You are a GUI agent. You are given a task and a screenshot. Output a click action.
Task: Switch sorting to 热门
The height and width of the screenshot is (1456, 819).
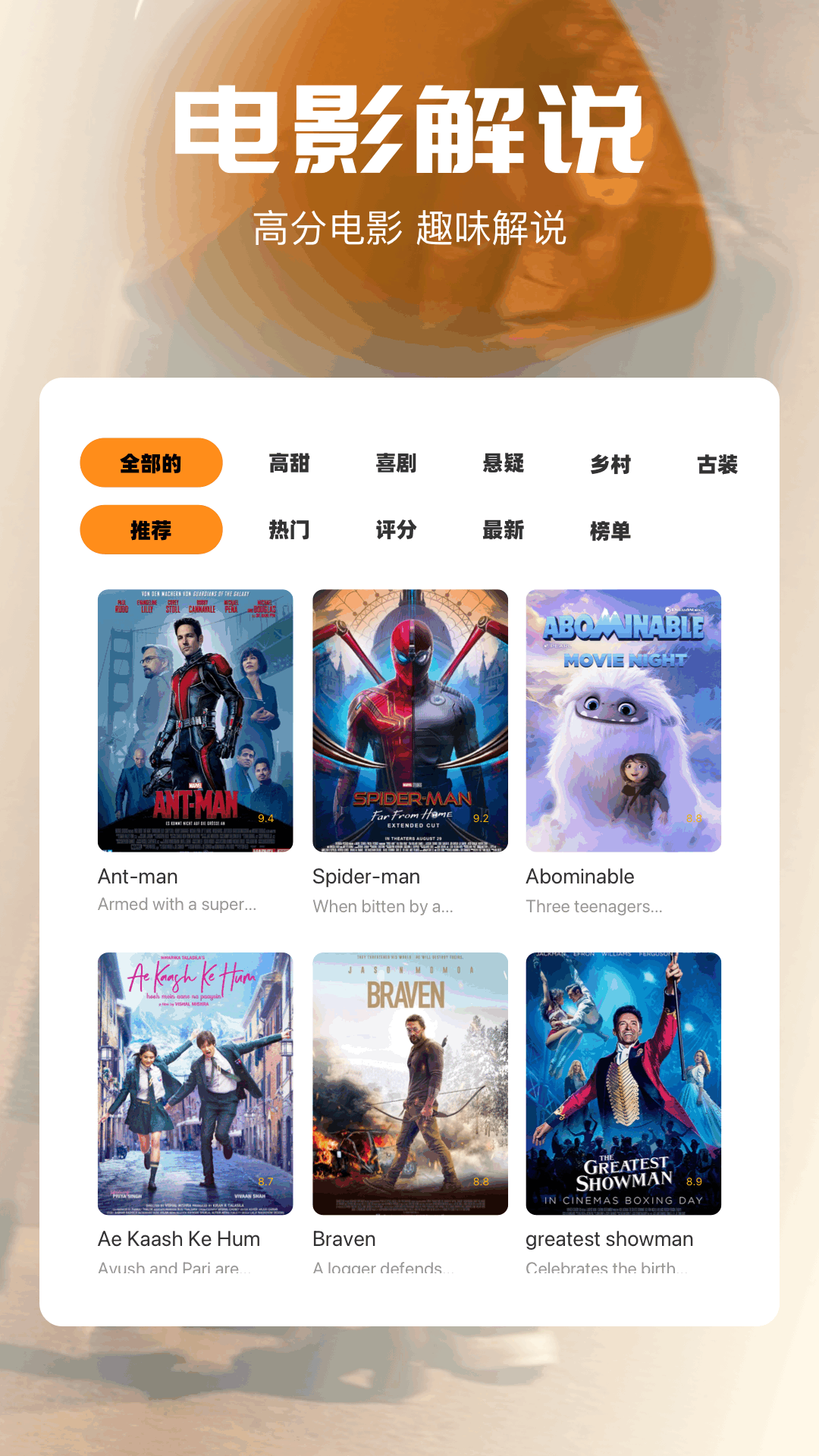click(x=289, y=531)
